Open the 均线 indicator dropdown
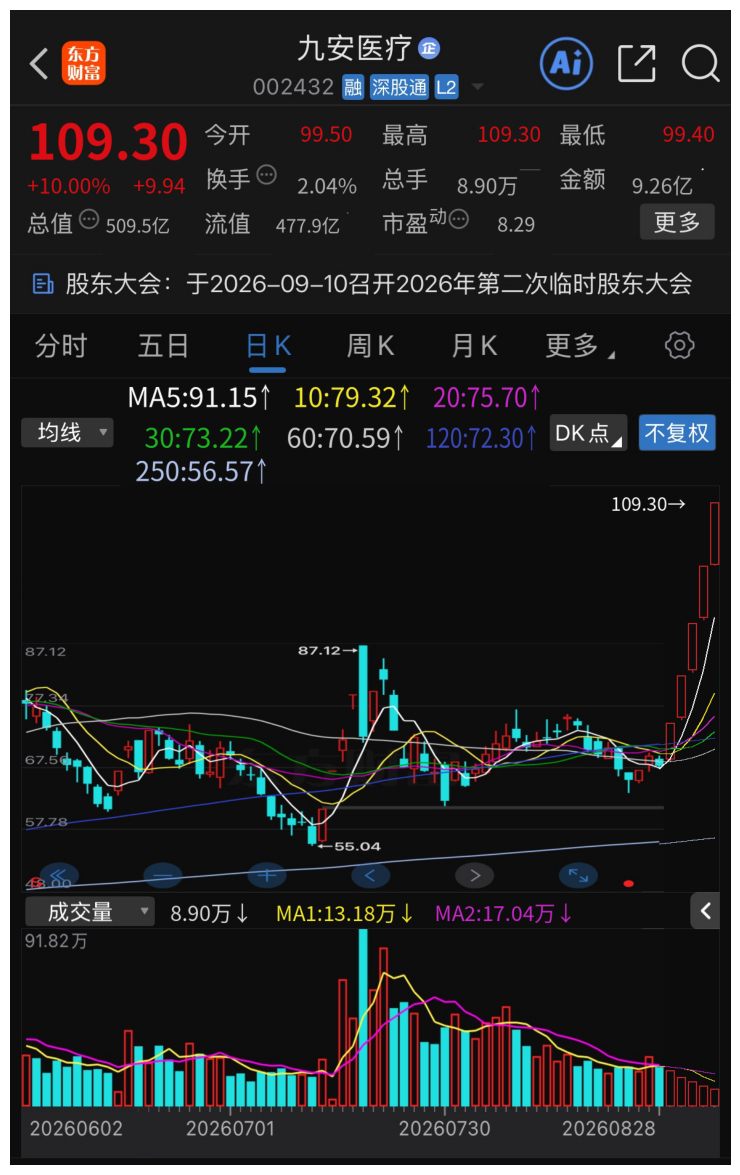Viewport: 740px width, 1175px height. click(x=67, y=432)
